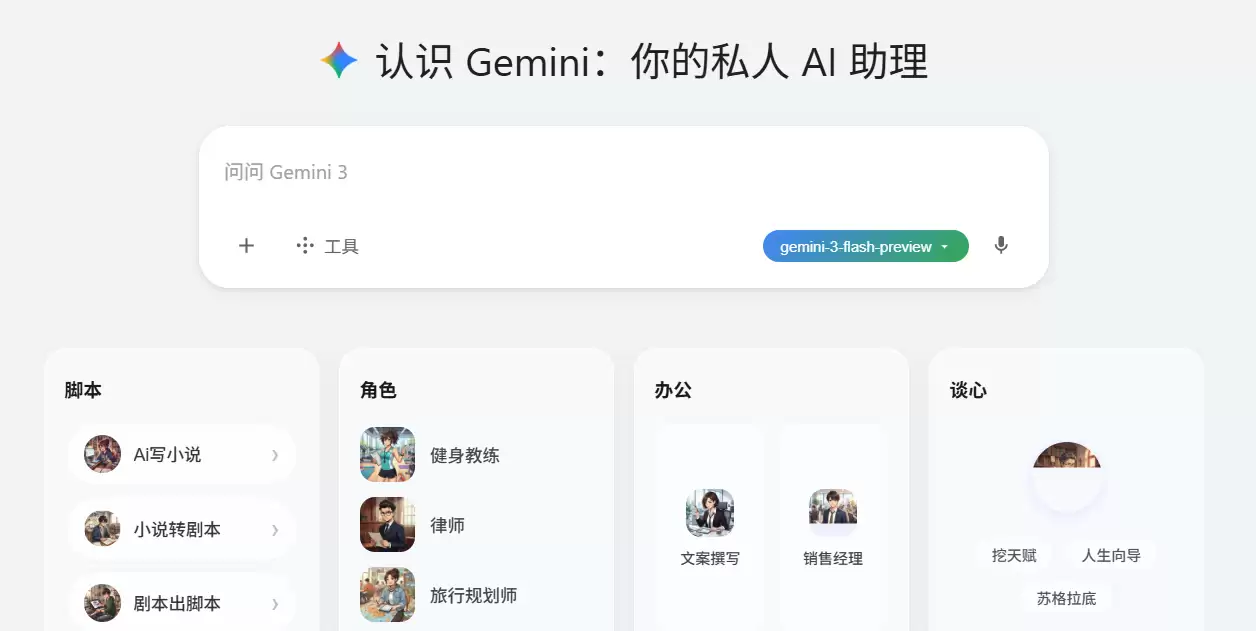Viewport: 1256px width, 631px height.
Task: Select the 健身教练 role
Action: [464, 456]
